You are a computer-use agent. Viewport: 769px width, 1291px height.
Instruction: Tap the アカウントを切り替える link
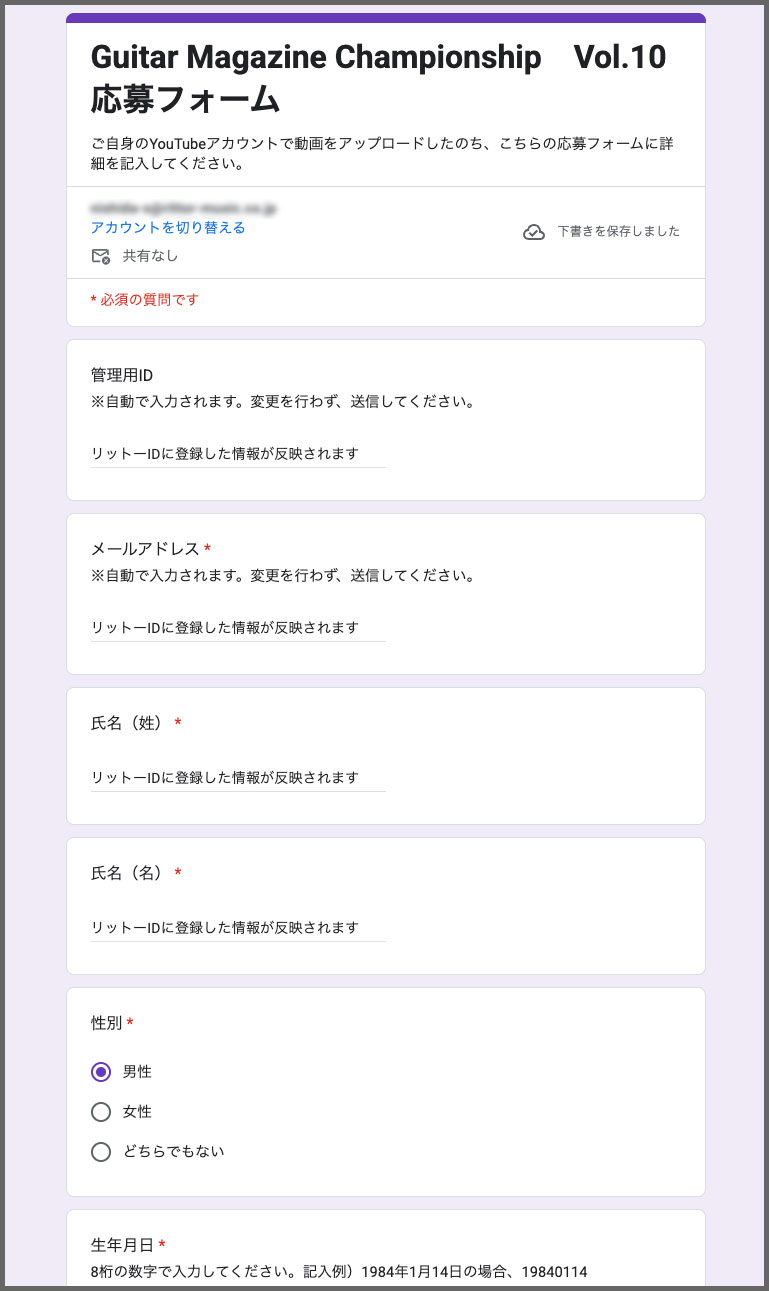pos(168,228)
